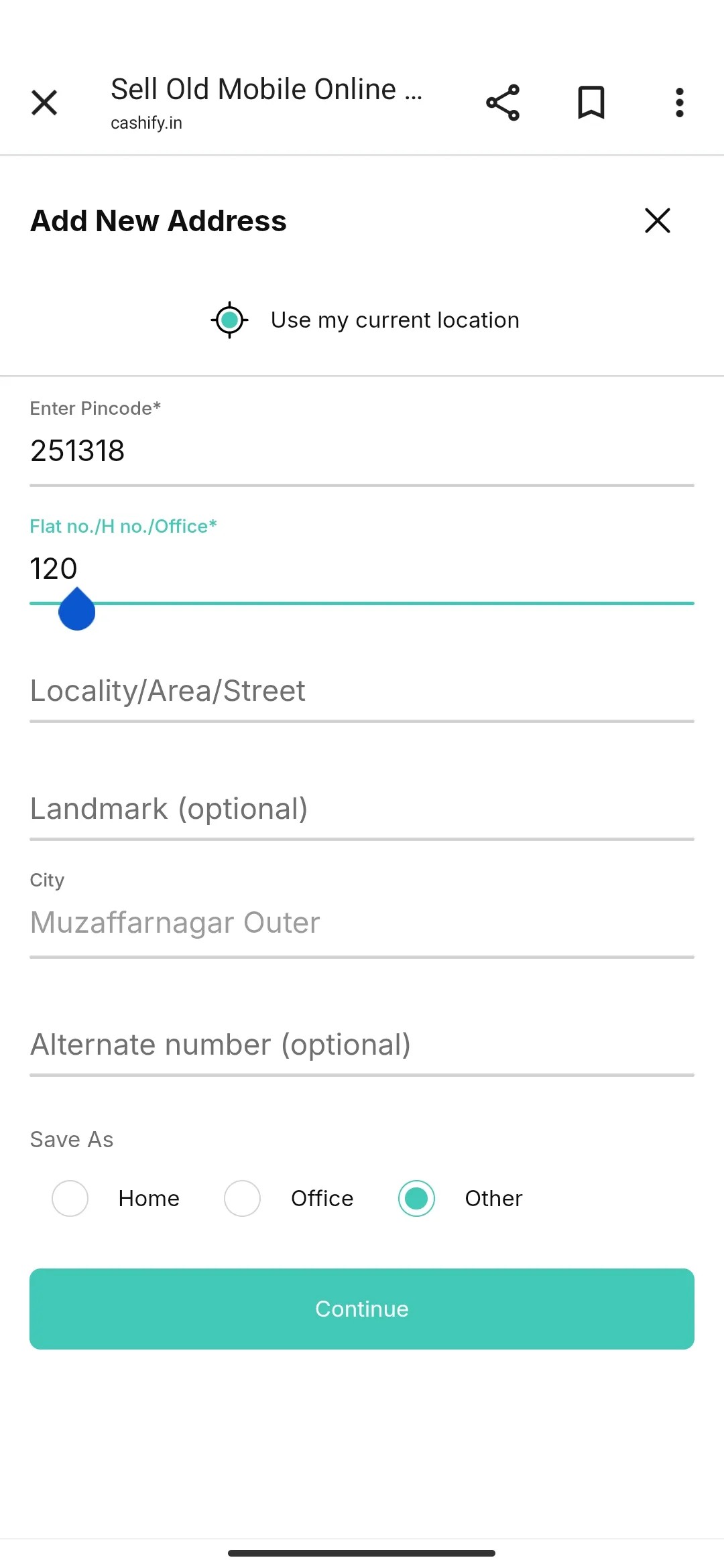Image resolution: width=724 pixels, height=1568 pixels.
Task: Close the browser tab with the X icon
Action: tap(44, 102)
